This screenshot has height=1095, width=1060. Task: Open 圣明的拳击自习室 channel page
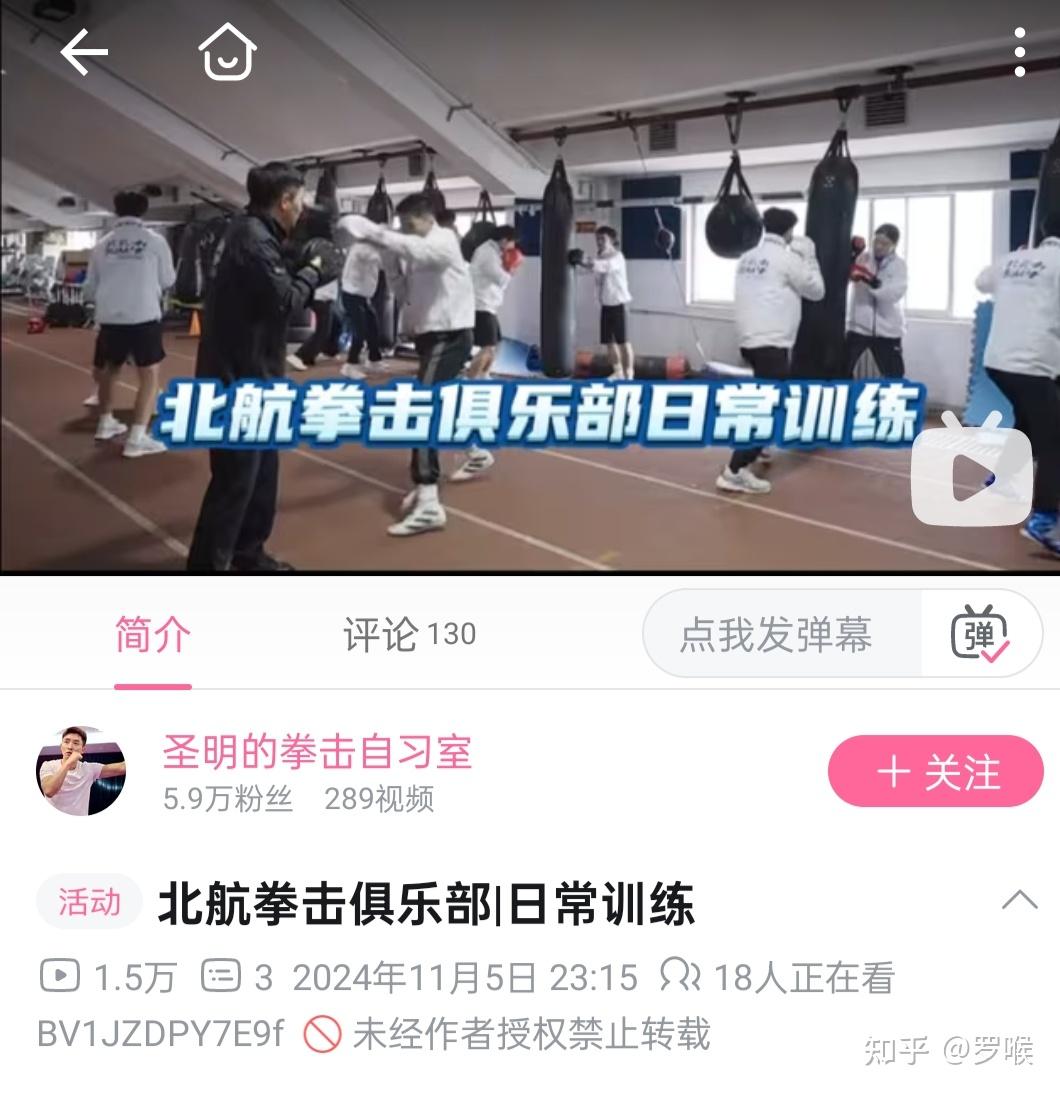[316, 753]
